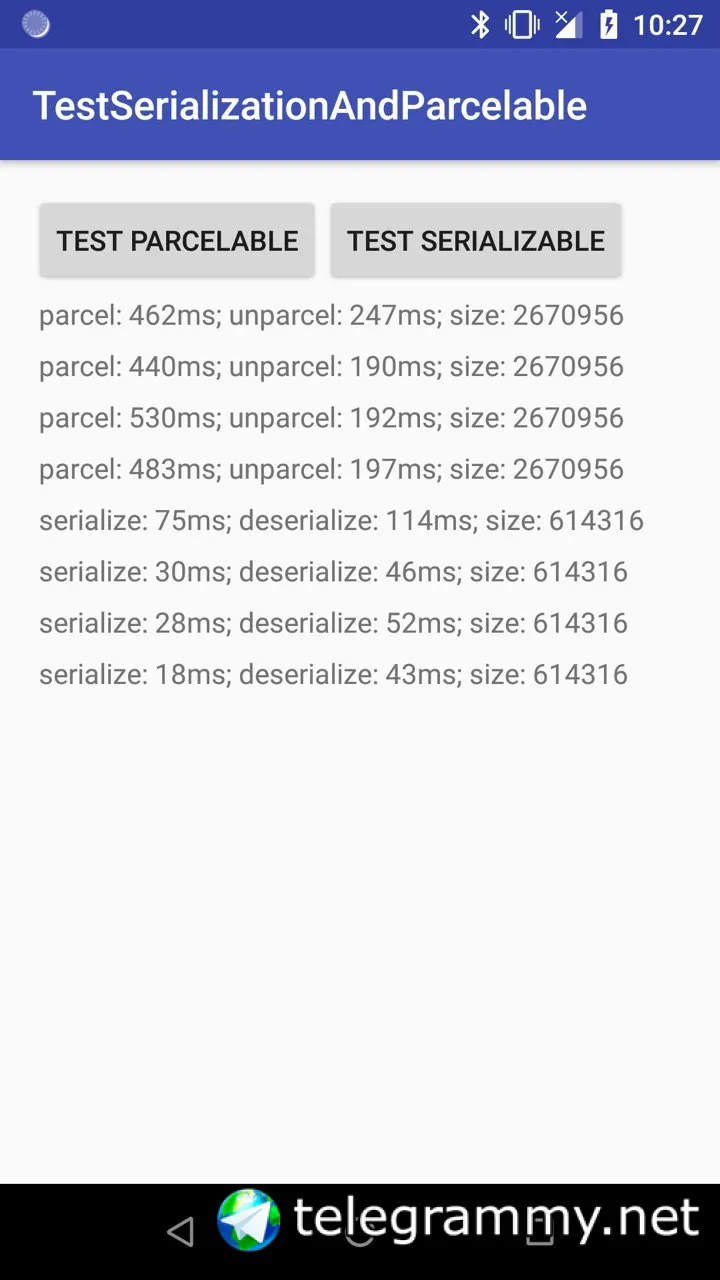720x1280 pixels.
Task: Run the Test Parcelable button
Action: click(x=177, y=240)
